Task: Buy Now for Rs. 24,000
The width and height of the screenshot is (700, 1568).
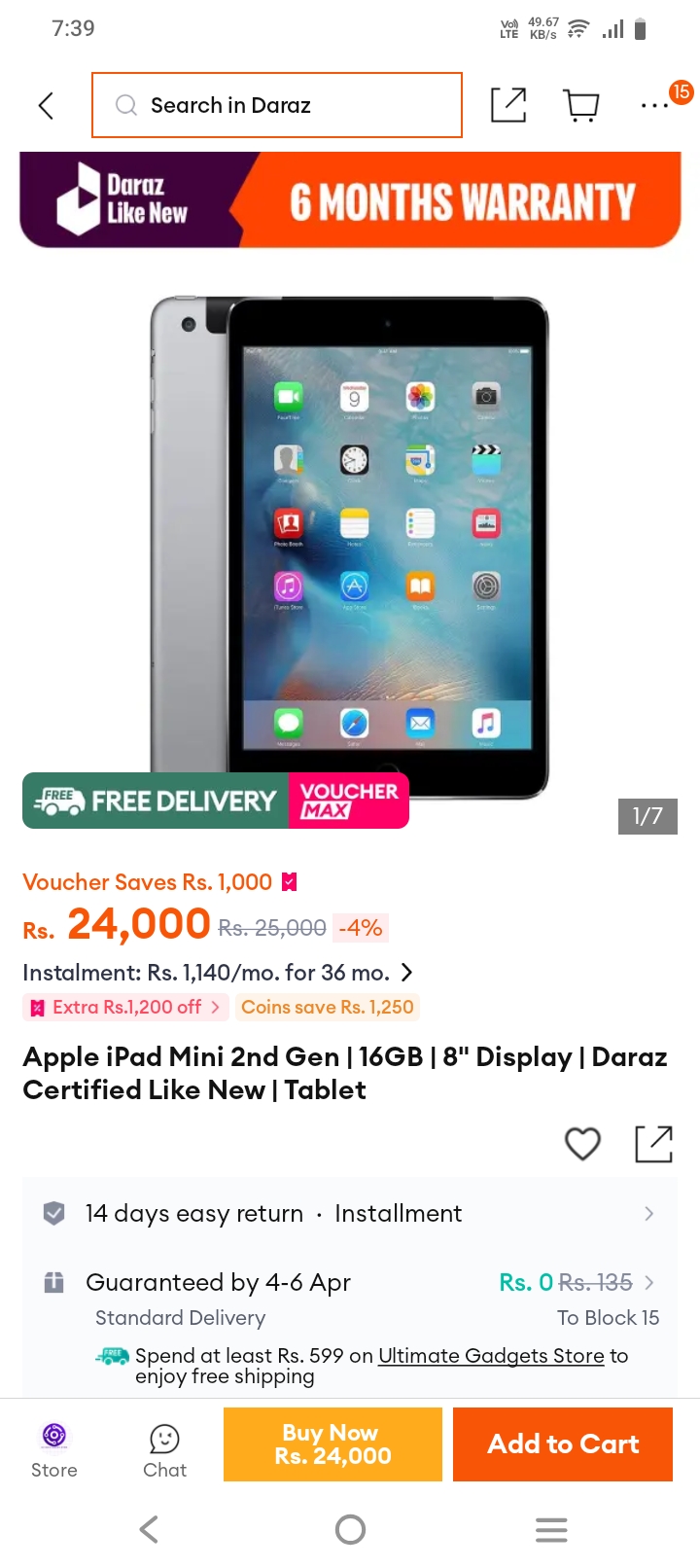Action: [332, 1444]
